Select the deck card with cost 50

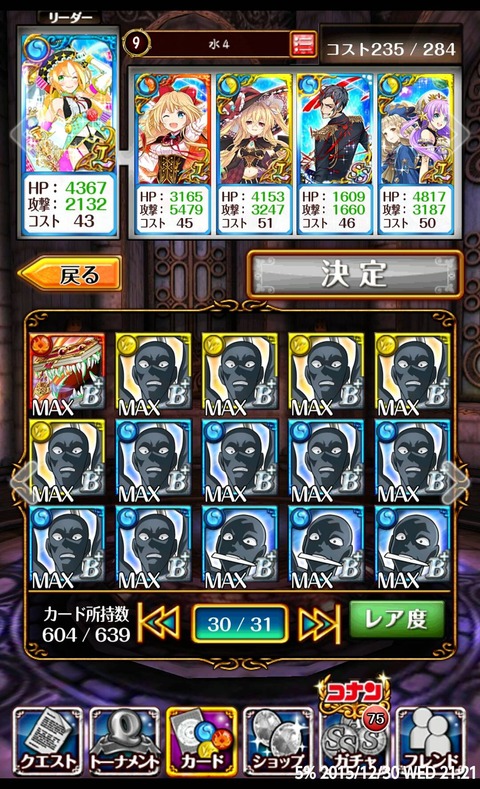416,153
